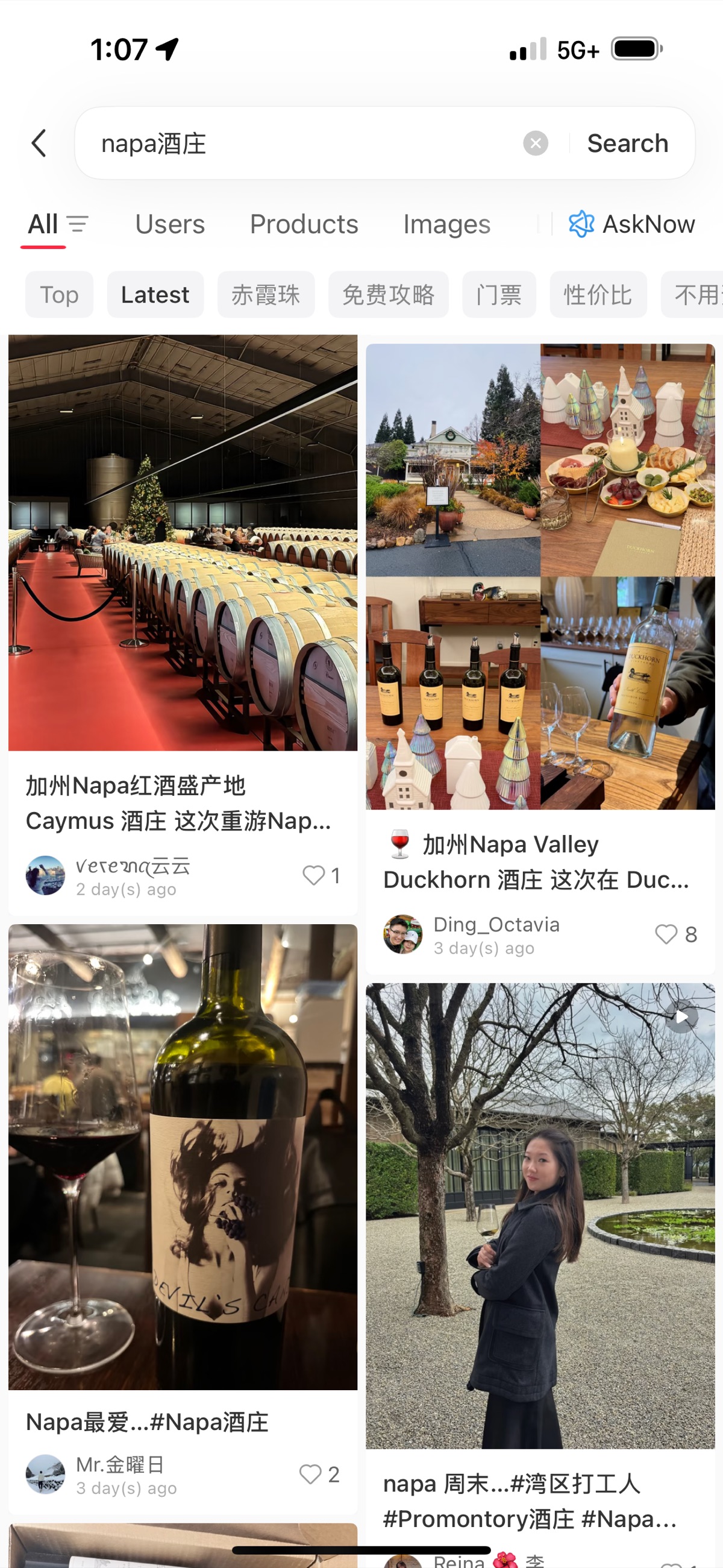Switch to the Users tab

click(169, 224)
